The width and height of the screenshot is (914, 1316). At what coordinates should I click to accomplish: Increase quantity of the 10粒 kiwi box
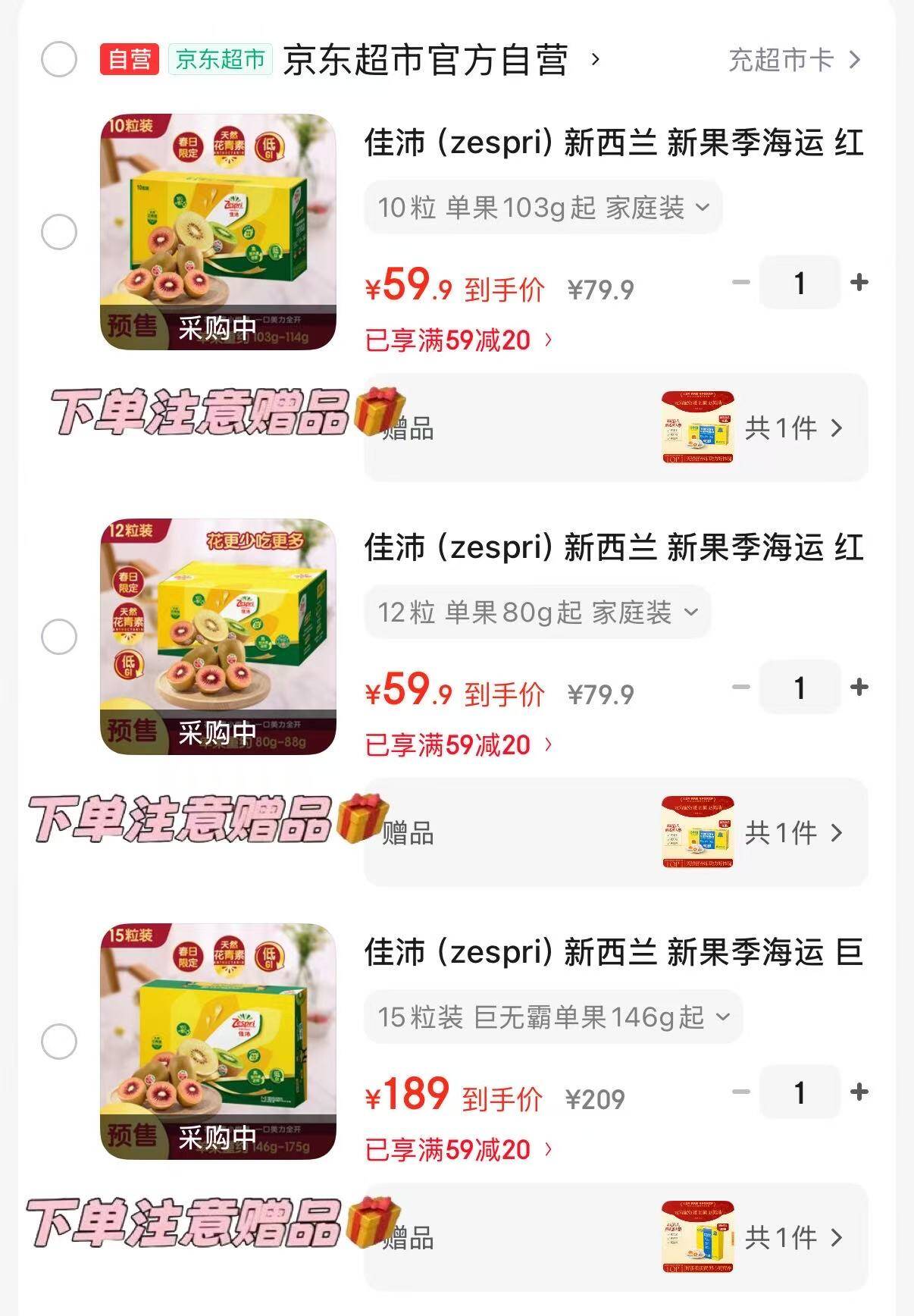point(859,283)
